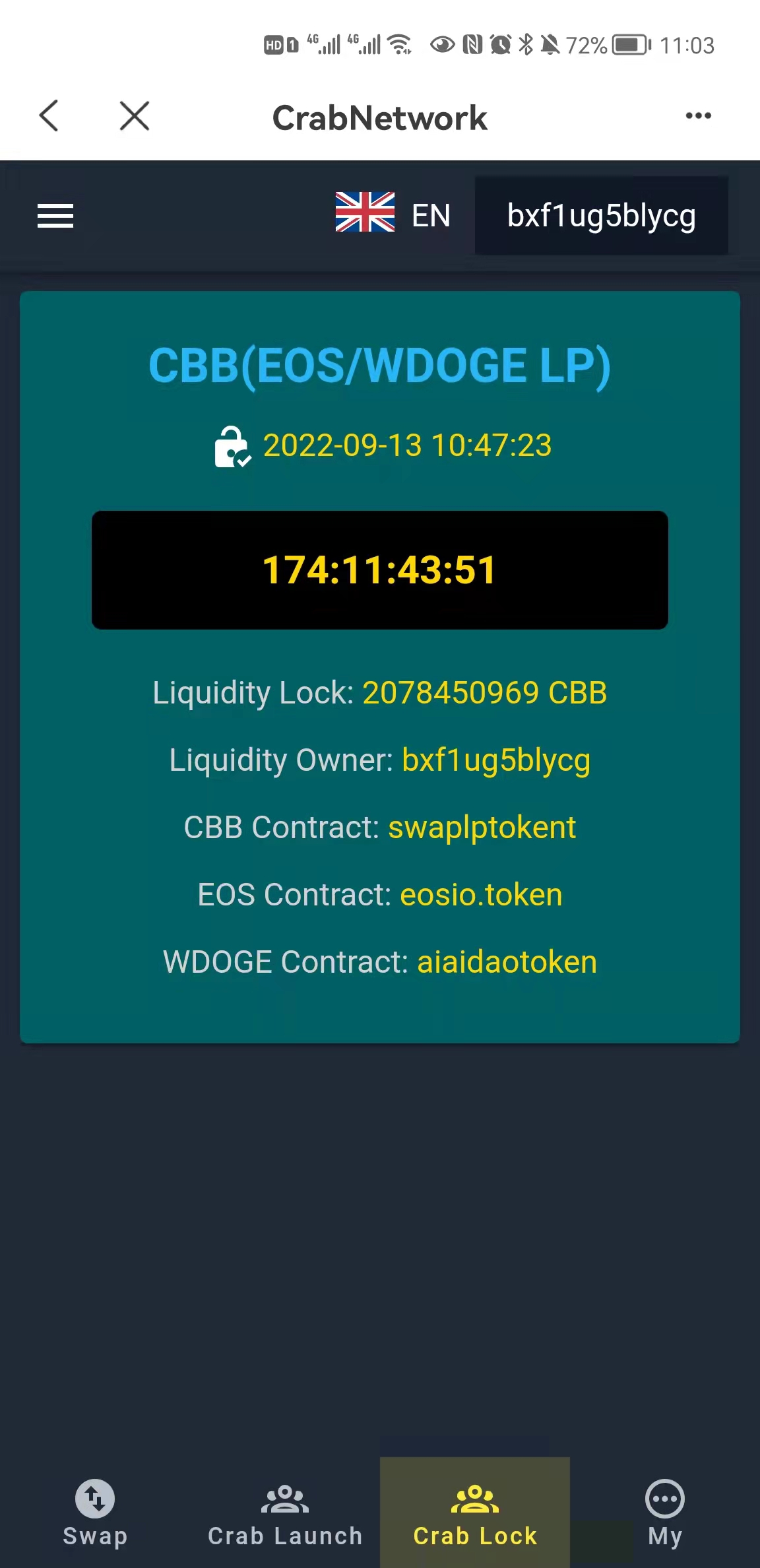Screen dimensions: 760x1568
Task: Click the liquidity owner bxf1ug5blycg
Action: (x=496, y=760)
